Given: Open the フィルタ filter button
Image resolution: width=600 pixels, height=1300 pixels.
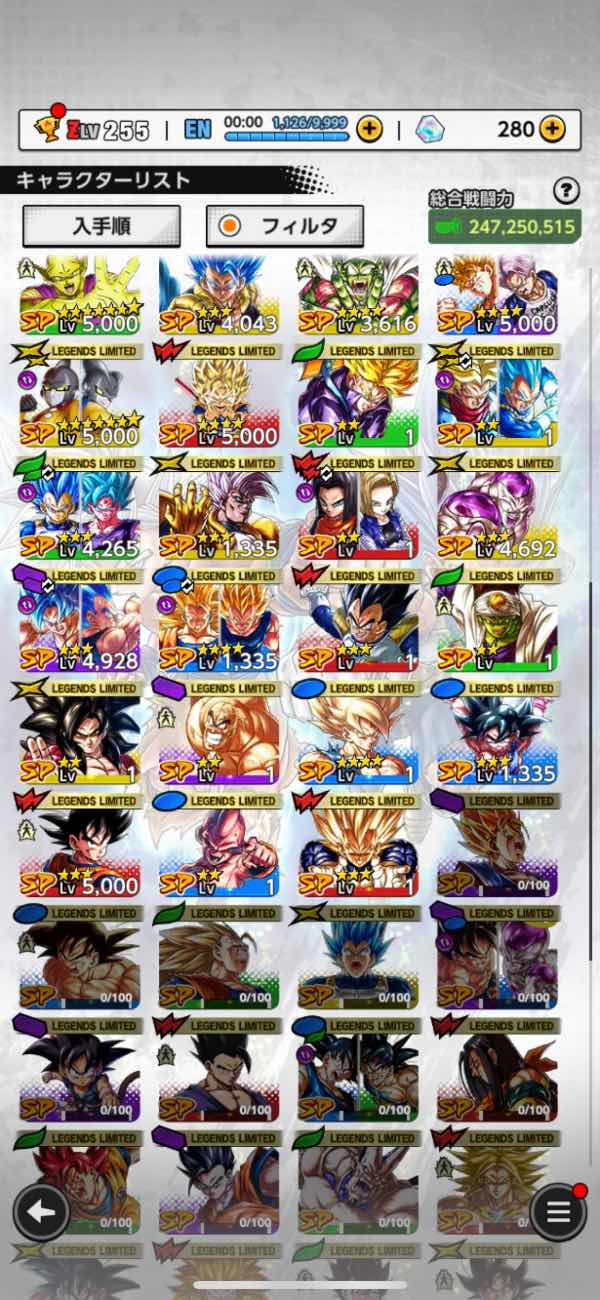Looking at the screenshot, I should tap(285, 226).
